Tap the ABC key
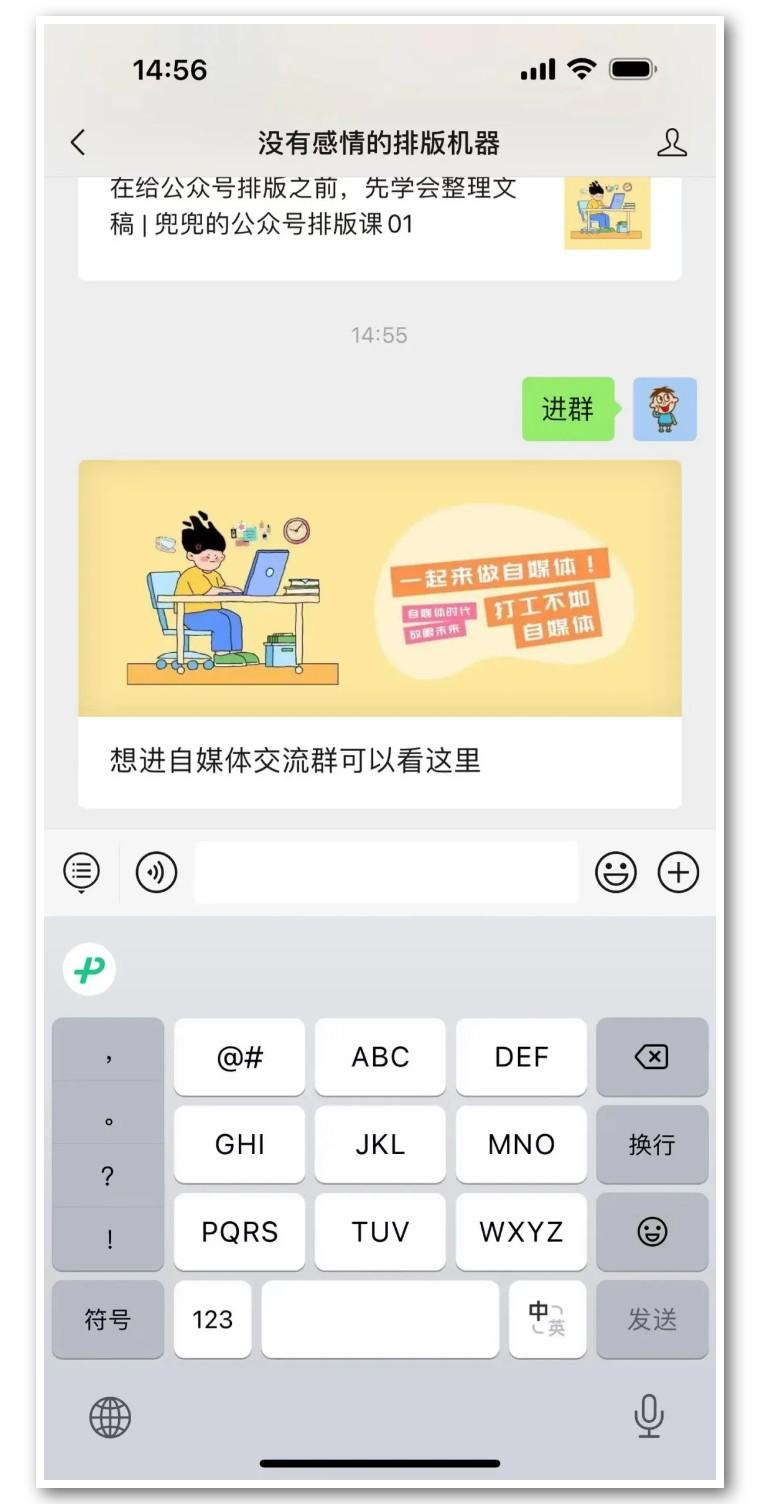This screenshot has height=1504, width=760. pos(380,1057)
